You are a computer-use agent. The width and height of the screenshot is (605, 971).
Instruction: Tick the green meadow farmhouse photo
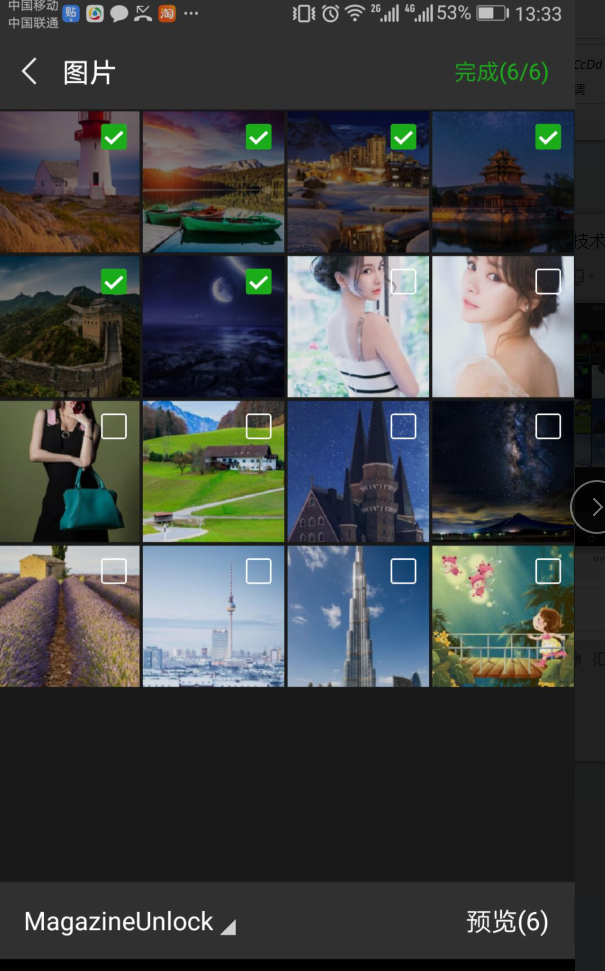[259, 426]
